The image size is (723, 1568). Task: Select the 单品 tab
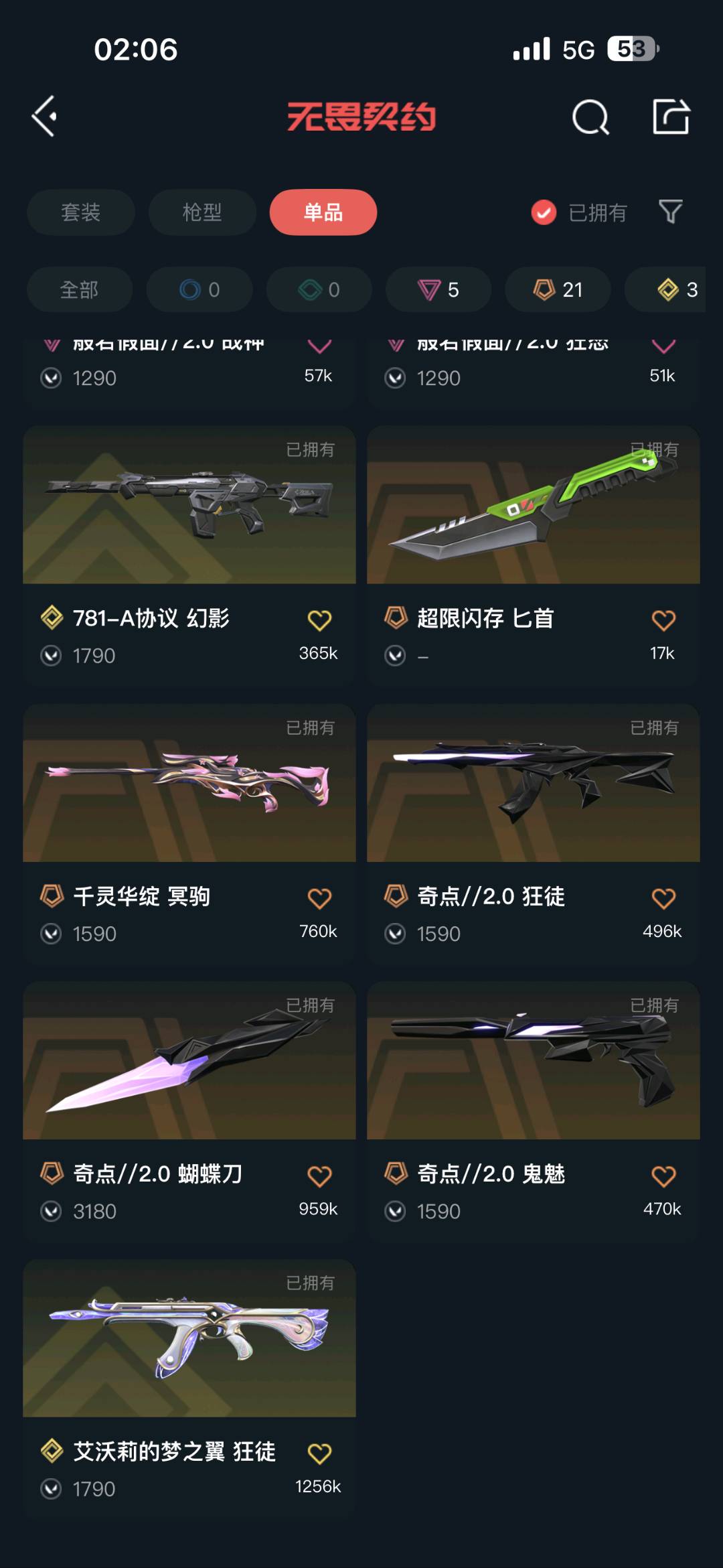point(323,212)
